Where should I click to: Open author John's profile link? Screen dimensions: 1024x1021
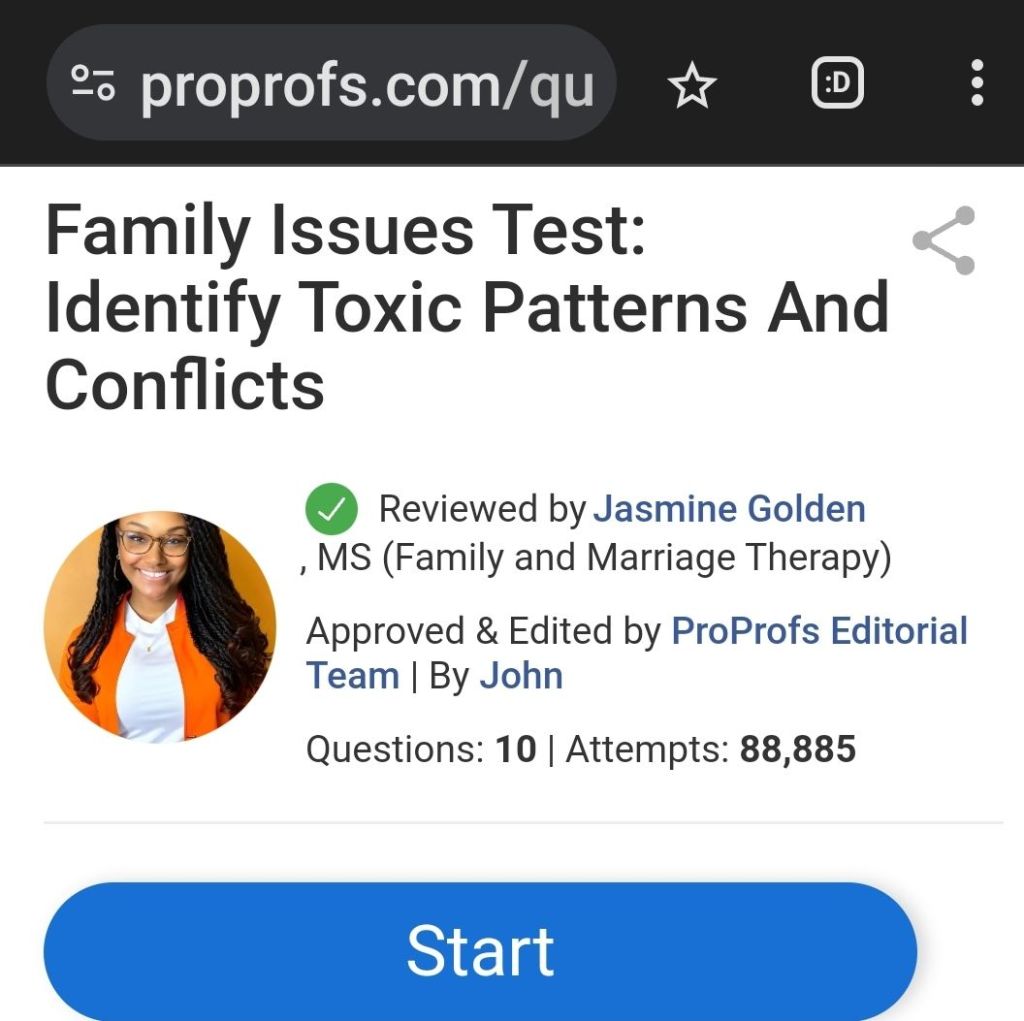[521, 676]
